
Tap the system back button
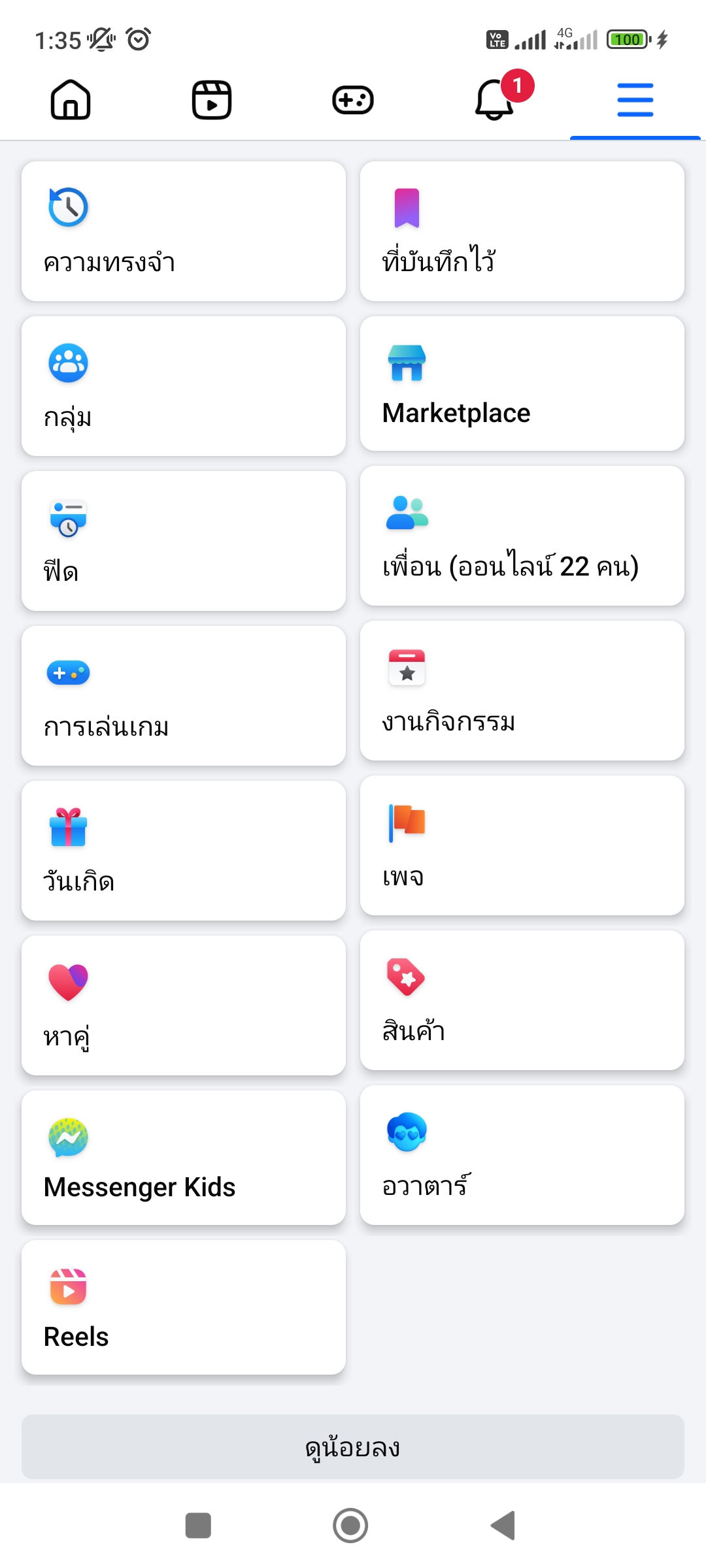(x=503, y=1526)
